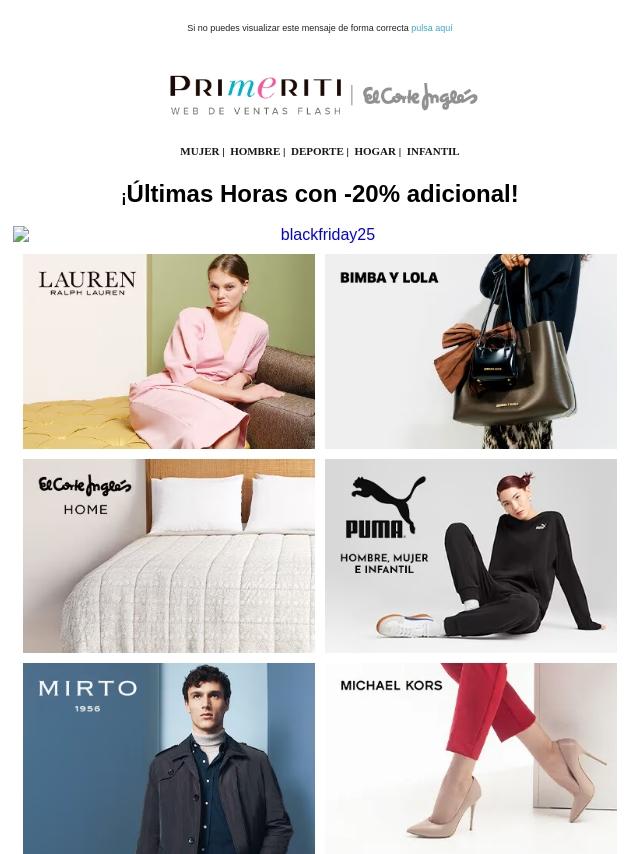Shop the Puma hombre, mujer e infantil tile
This screenshot has width=640, height=854.
[x=471, y=556]
